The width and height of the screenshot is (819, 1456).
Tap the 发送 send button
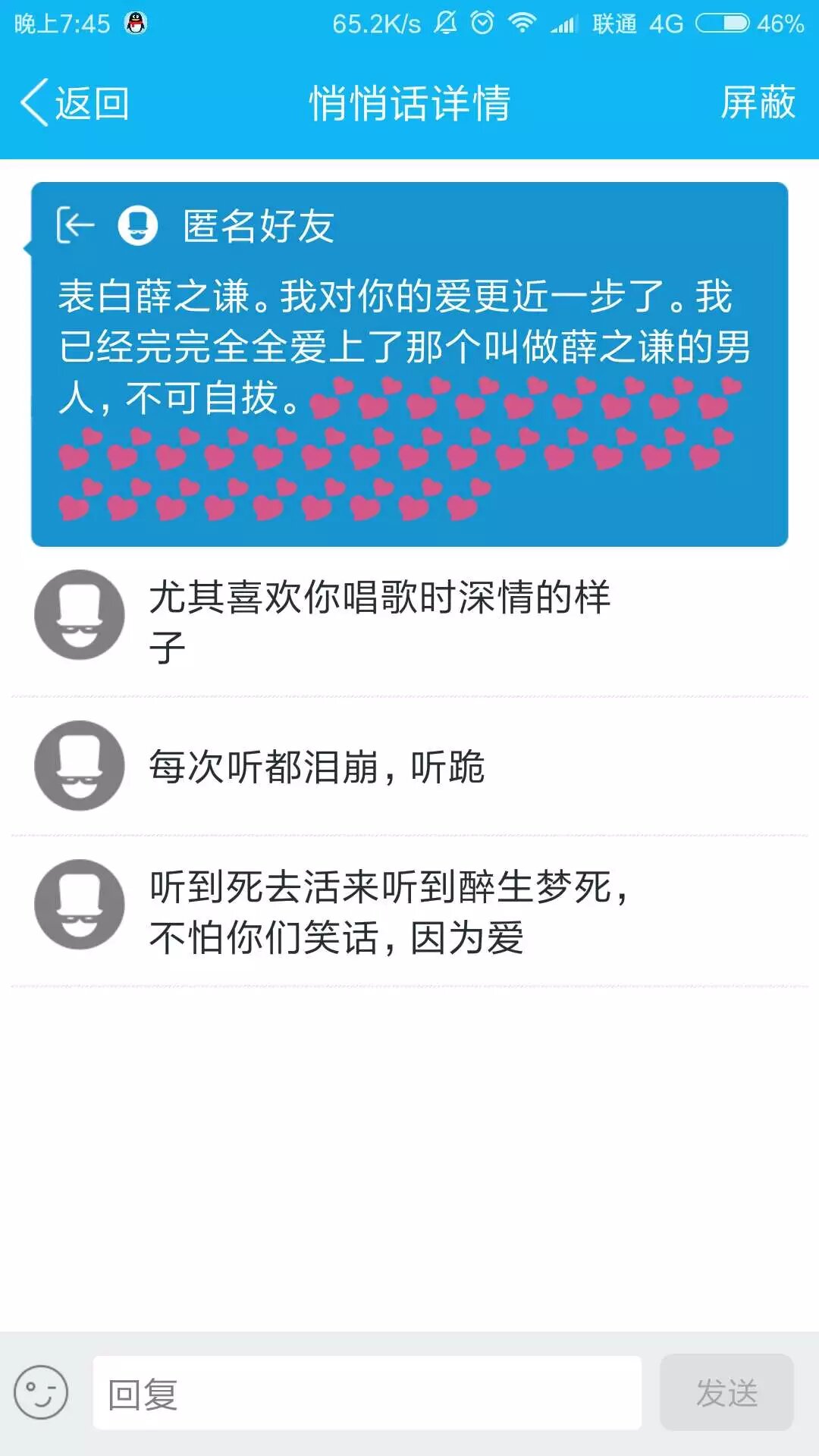726,1393
